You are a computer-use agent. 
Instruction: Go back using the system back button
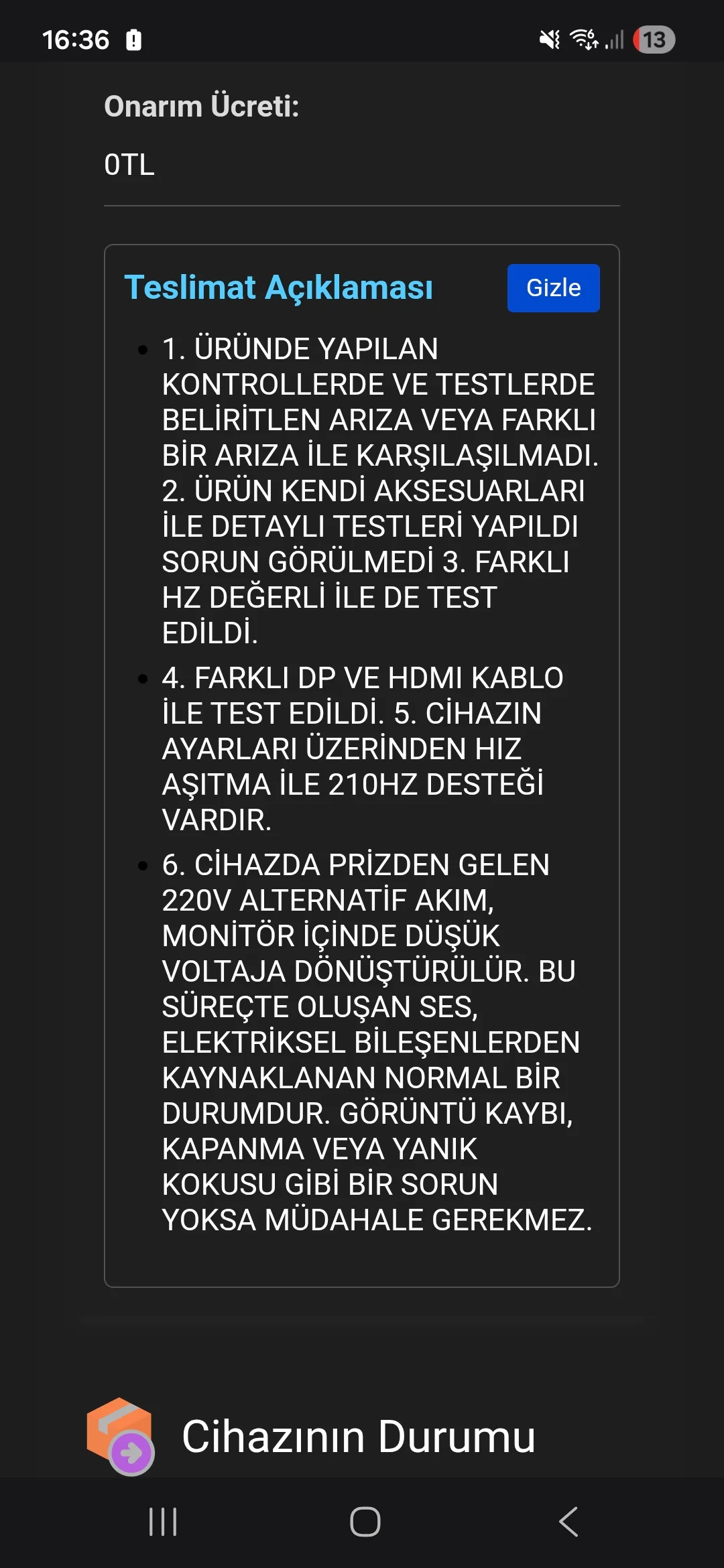coord(568,1522)
